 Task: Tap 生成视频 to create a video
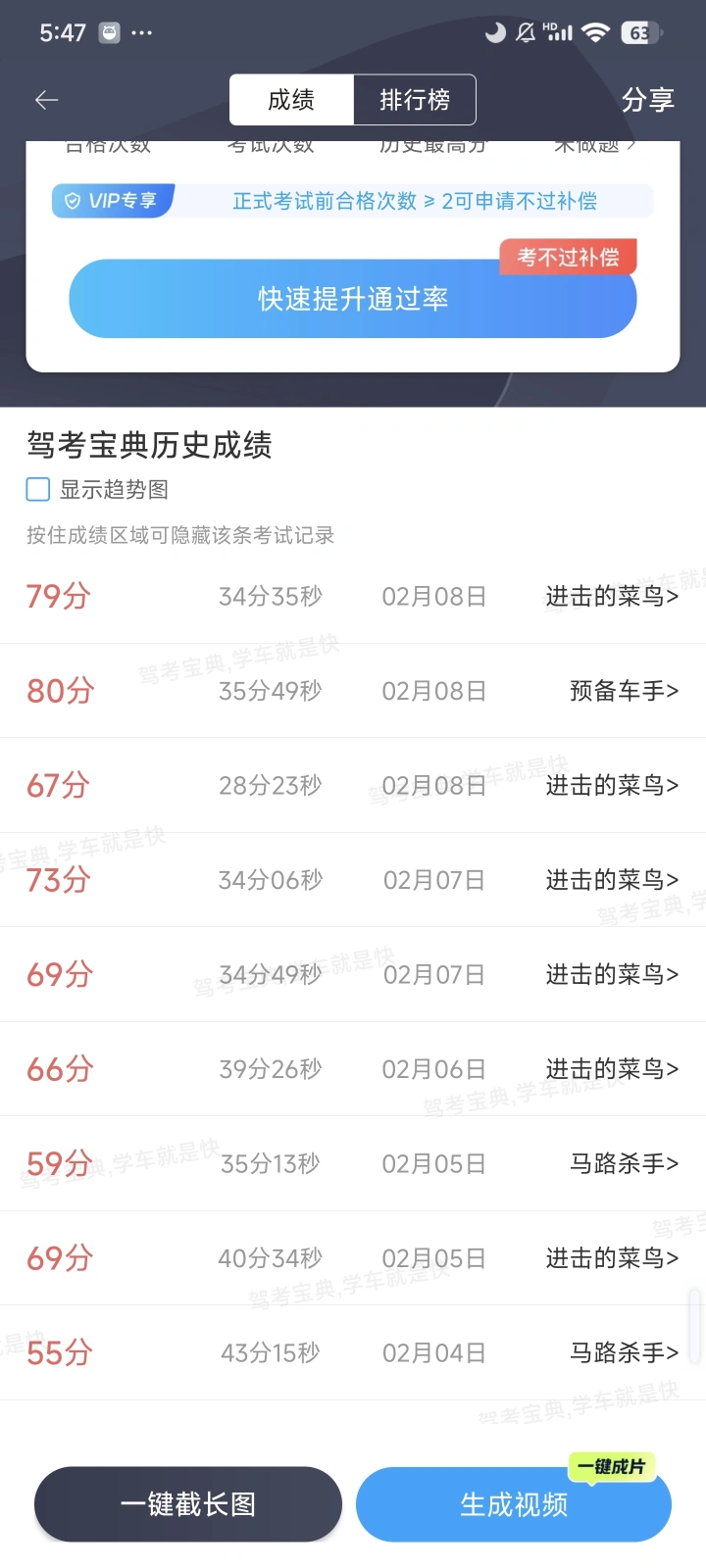513,1504
